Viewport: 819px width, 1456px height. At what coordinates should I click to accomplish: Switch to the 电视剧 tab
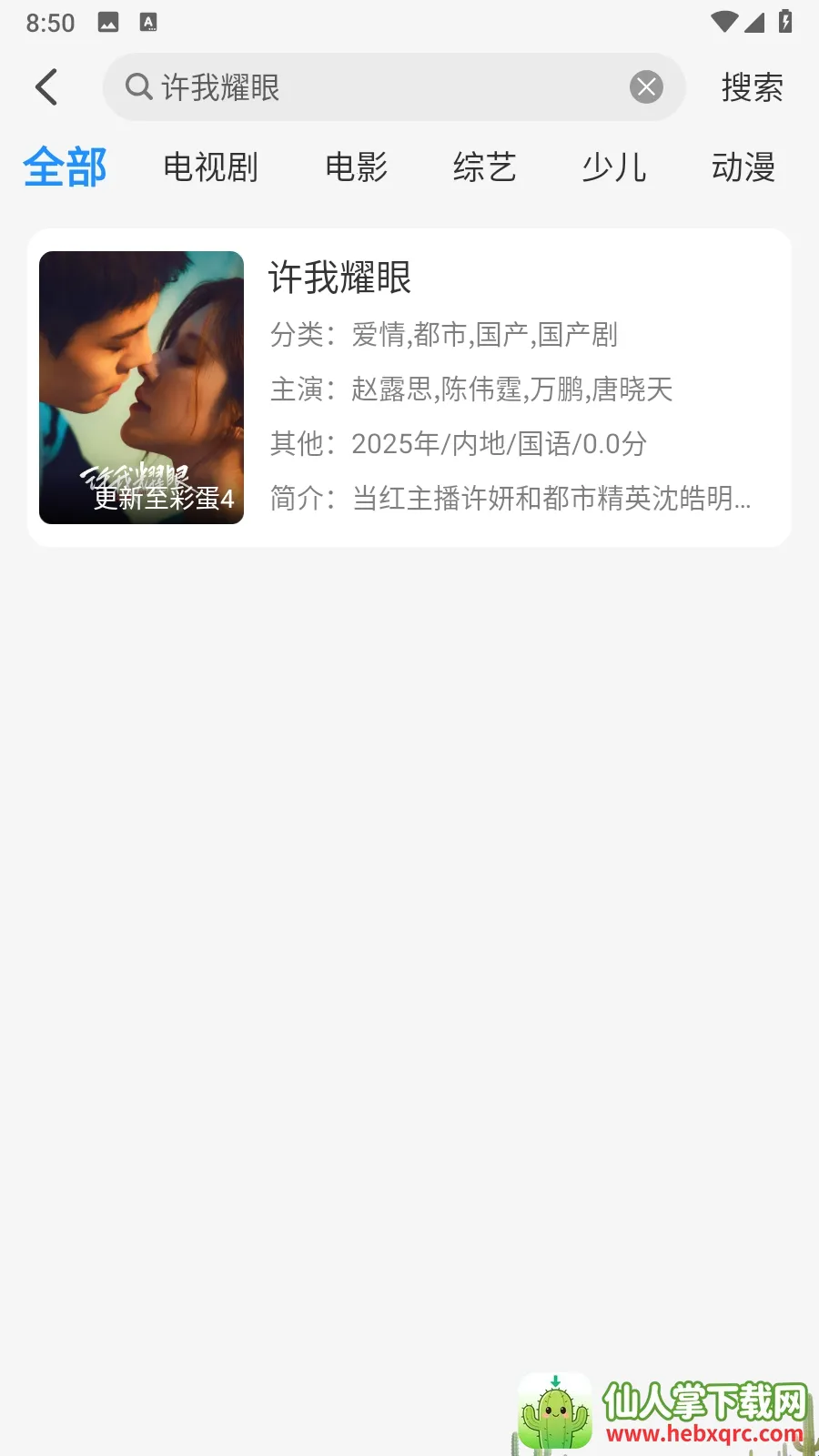pyautogui.click(x=210, y=167)
